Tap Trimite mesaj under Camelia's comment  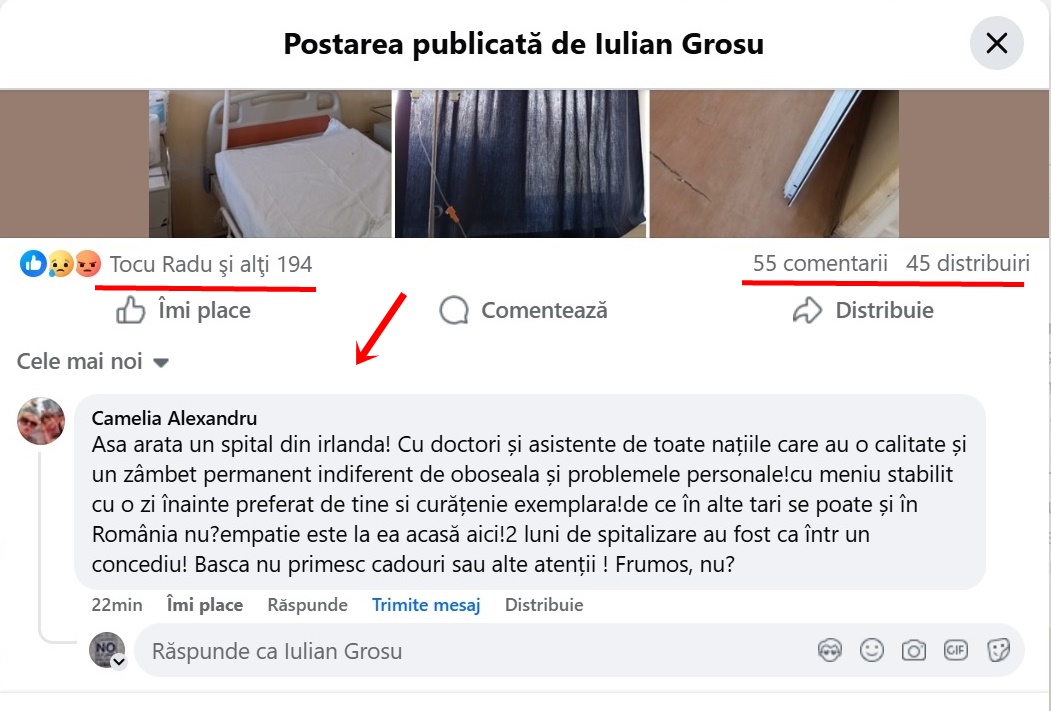tap(426, 605)
